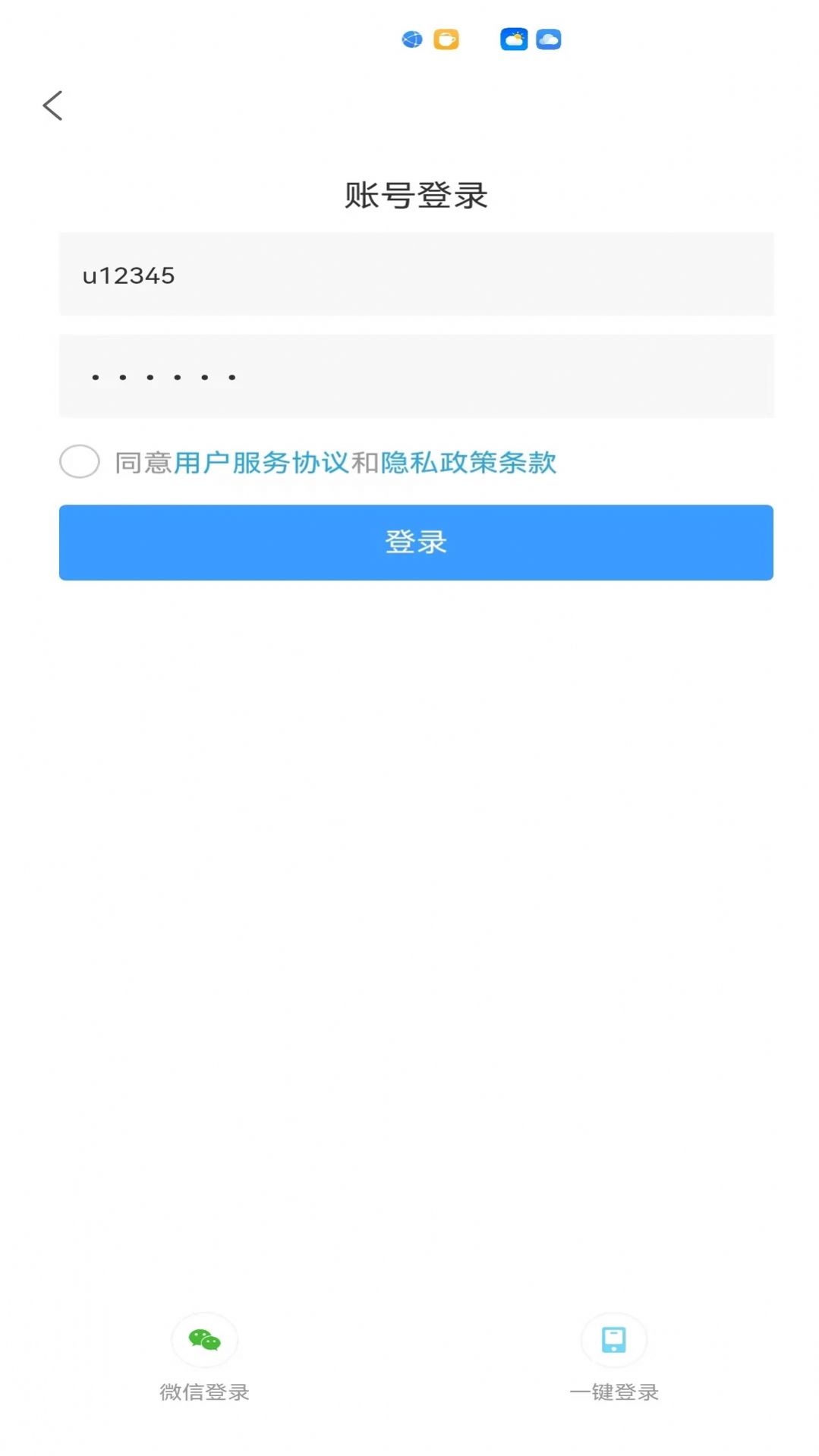The image size is (819, 1456).
Task: Tap the username field showing u12345
Action: point(416,275)
